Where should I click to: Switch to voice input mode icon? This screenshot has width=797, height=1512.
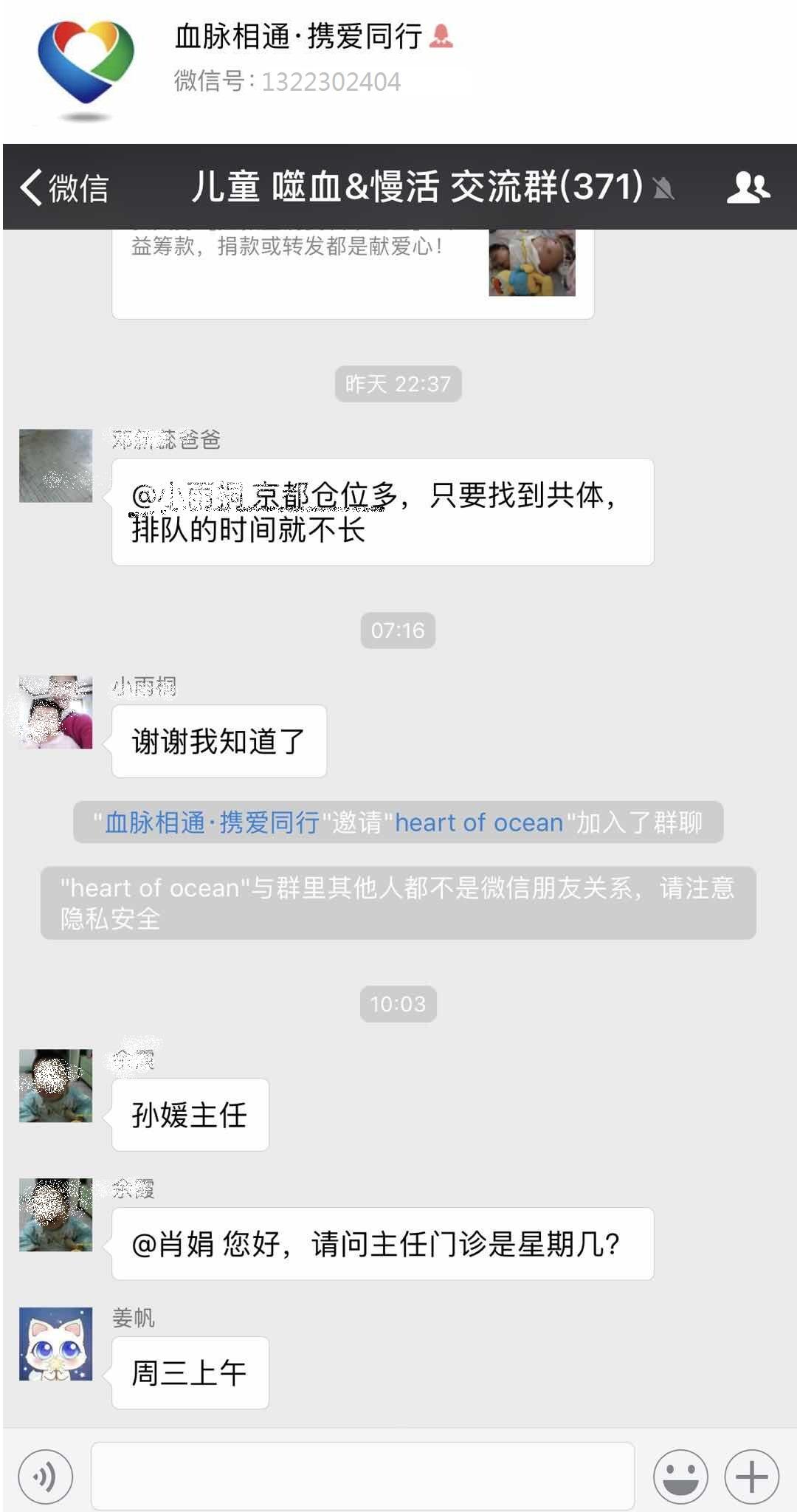[46, 1477]
